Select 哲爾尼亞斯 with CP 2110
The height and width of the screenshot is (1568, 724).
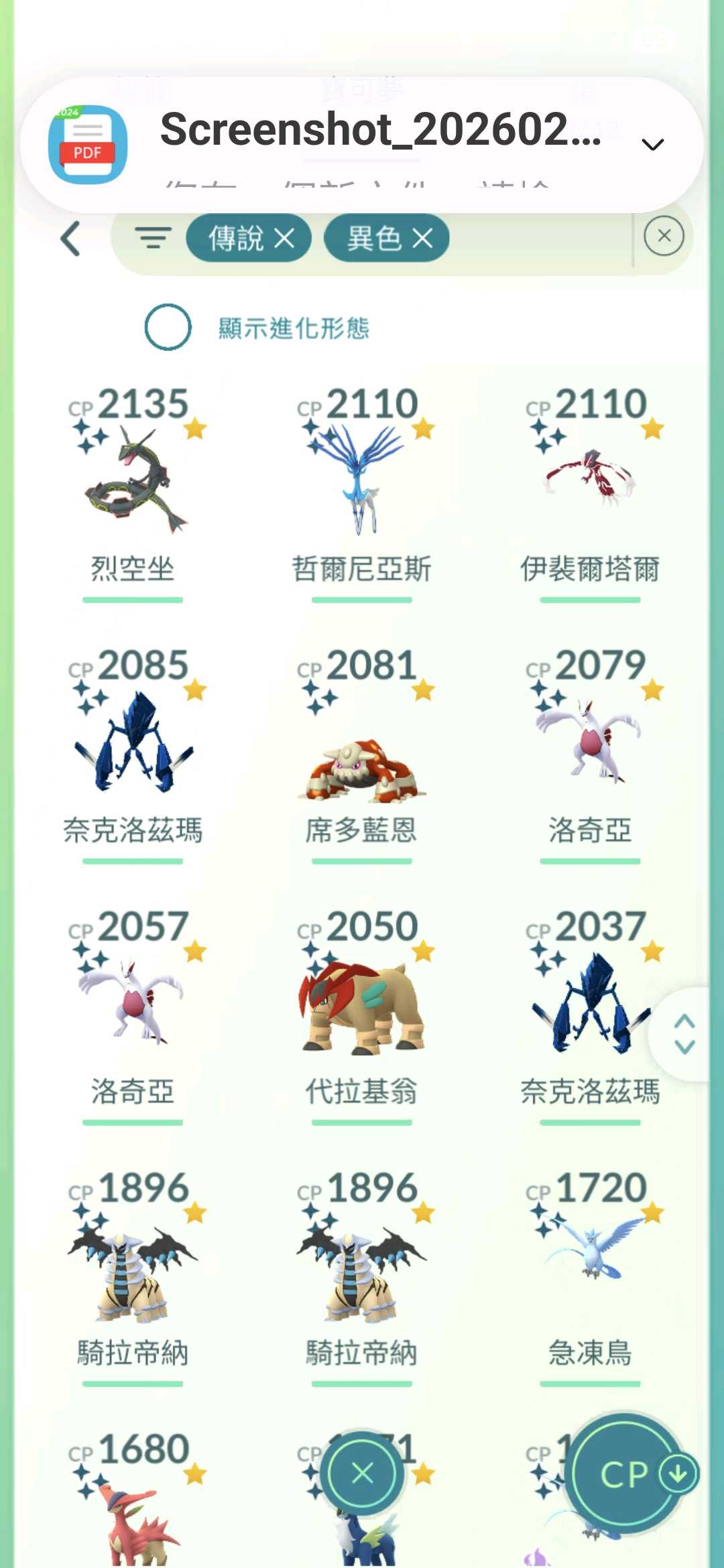tap(361, 482)
